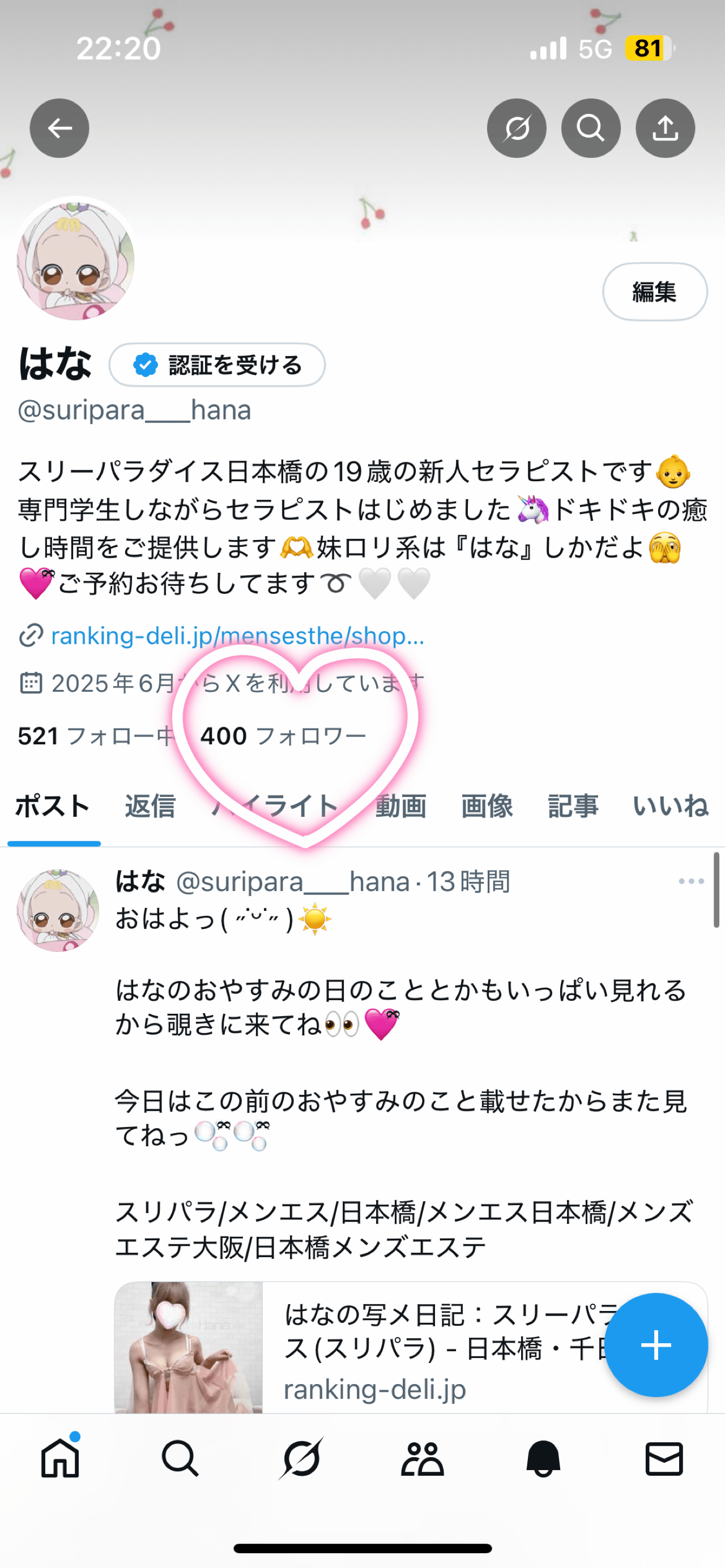This screenshot has width=725, height=1568.
Task: Go back using the arrow button
Action: coord(59,128)
